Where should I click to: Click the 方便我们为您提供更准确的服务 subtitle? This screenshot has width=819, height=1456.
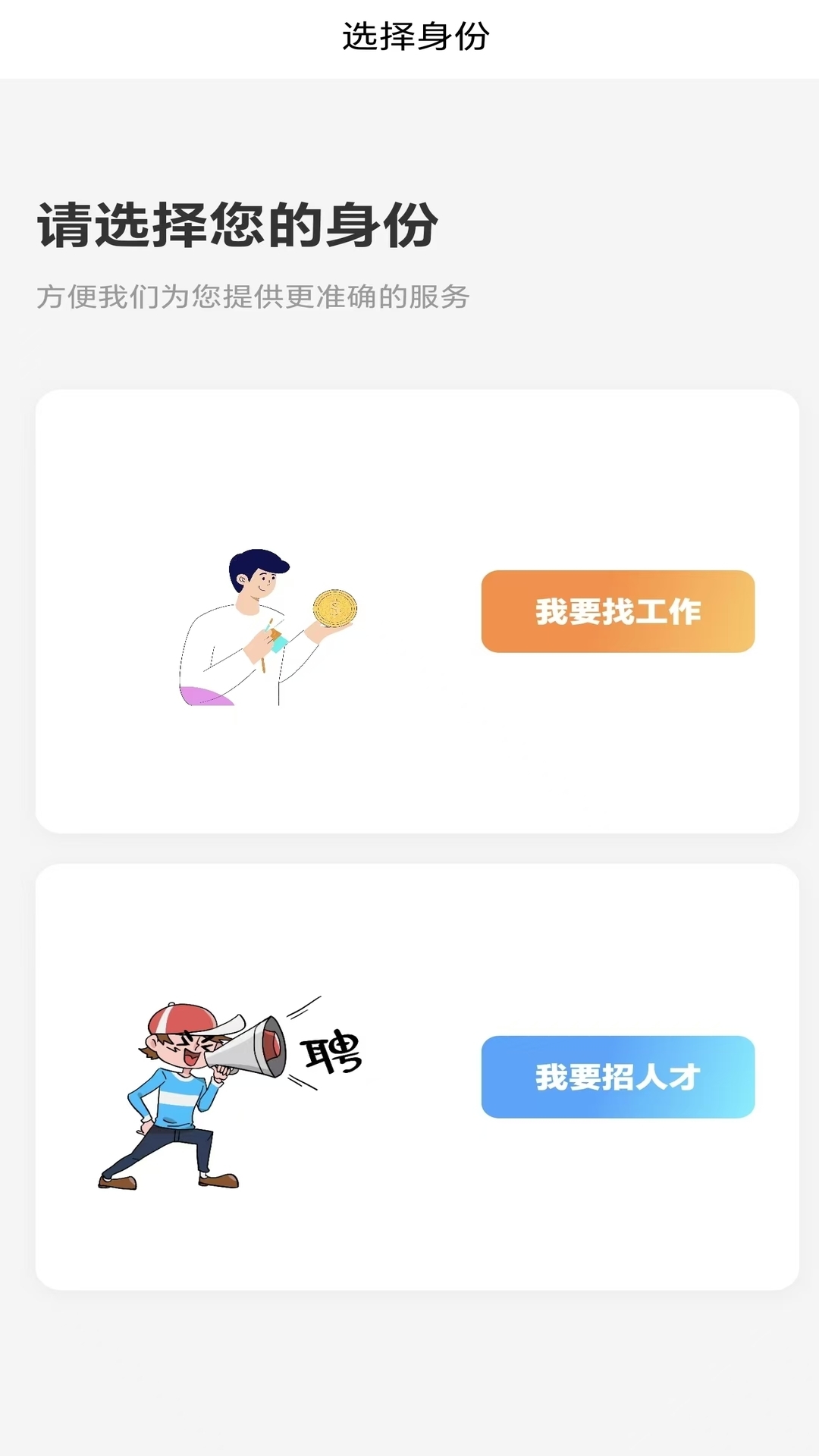point(253,297)
